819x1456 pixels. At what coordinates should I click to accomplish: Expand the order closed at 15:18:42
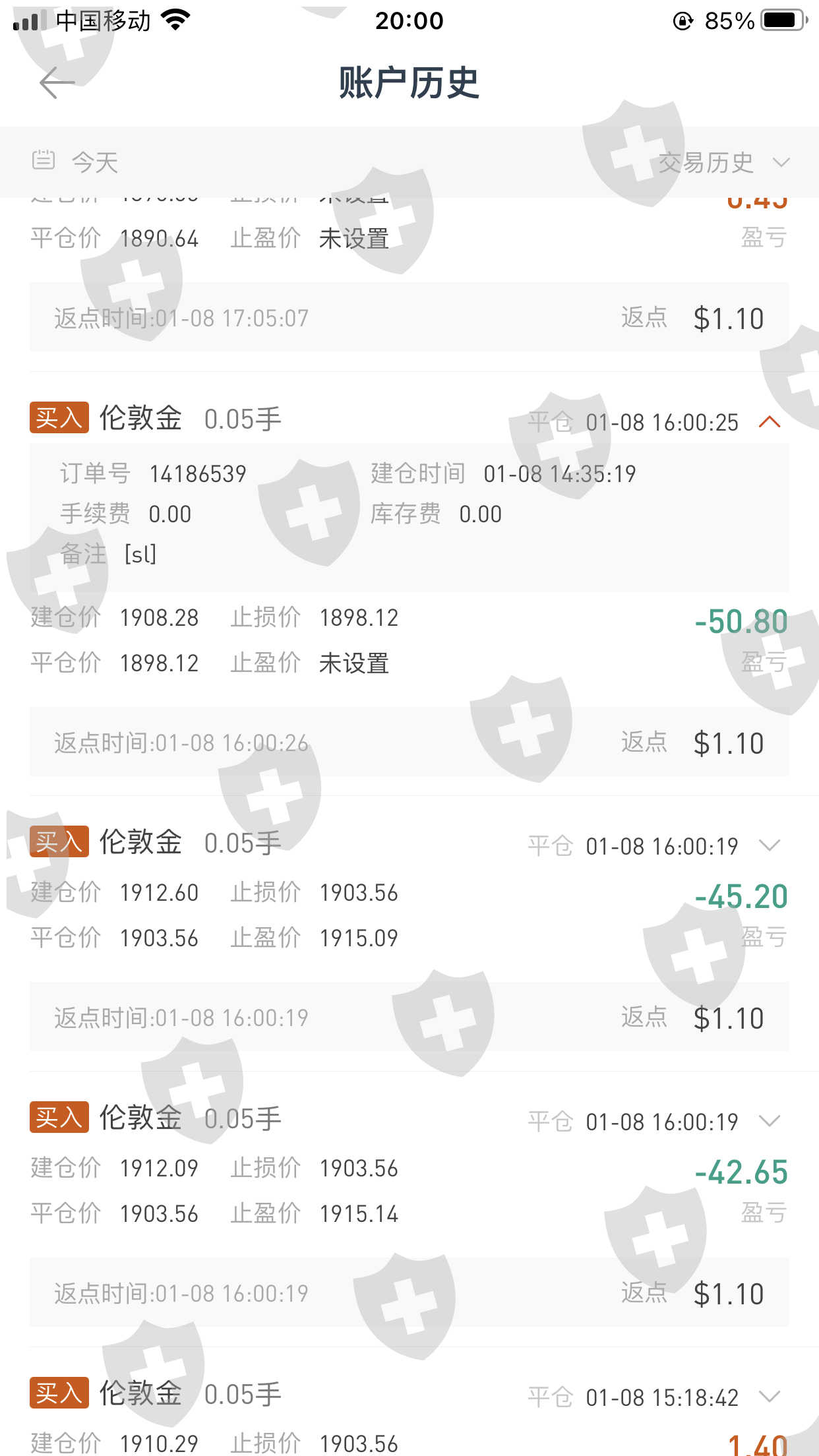[770, 1397]
